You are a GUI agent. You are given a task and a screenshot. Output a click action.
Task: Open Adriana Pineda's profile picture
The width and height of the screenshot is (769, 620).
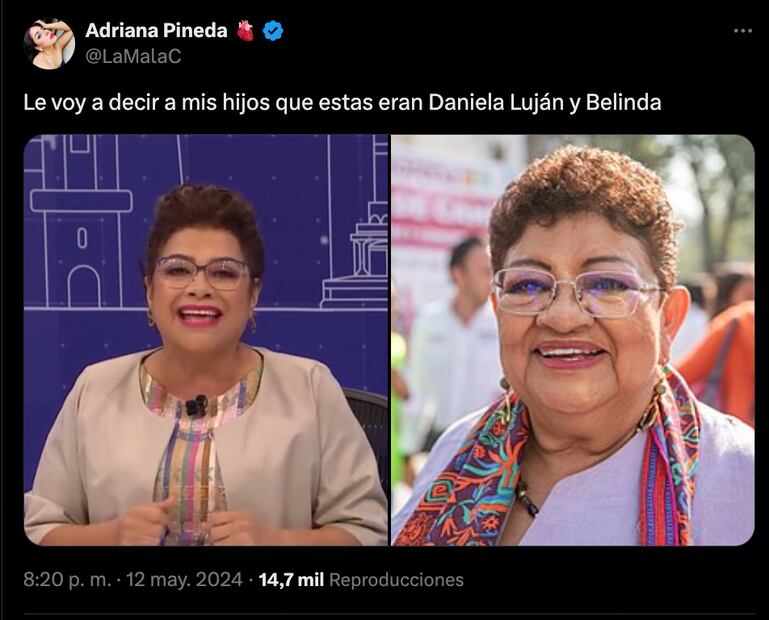pos(49,44)
